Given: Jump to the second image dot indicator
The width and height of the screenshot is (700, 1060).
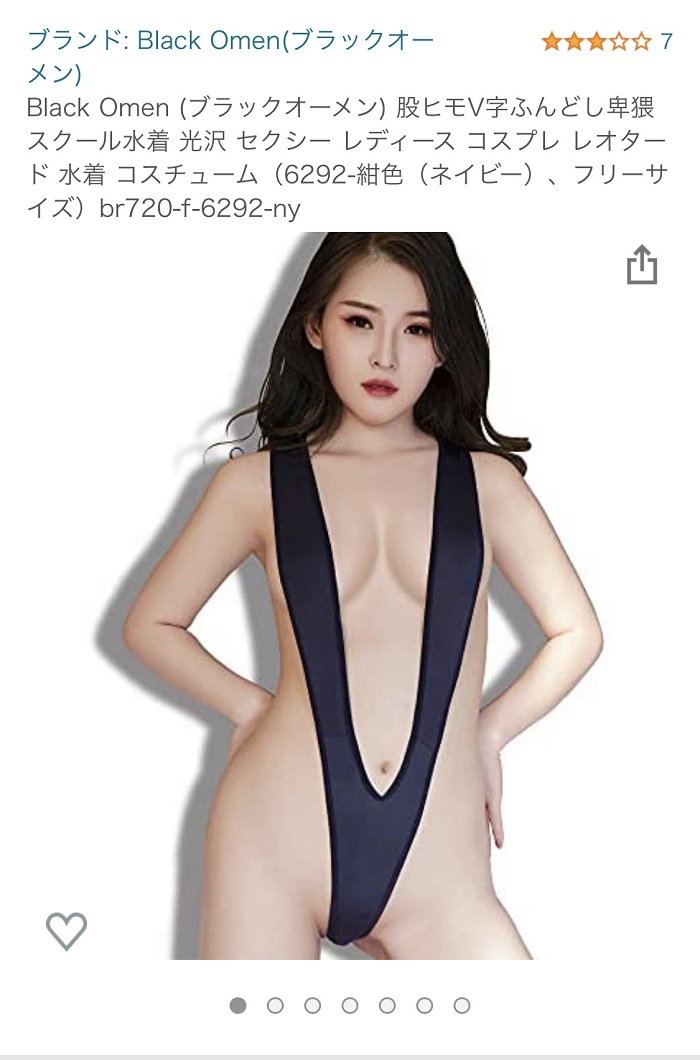Looking at the screenshot, I should (x=276, y=1005).
